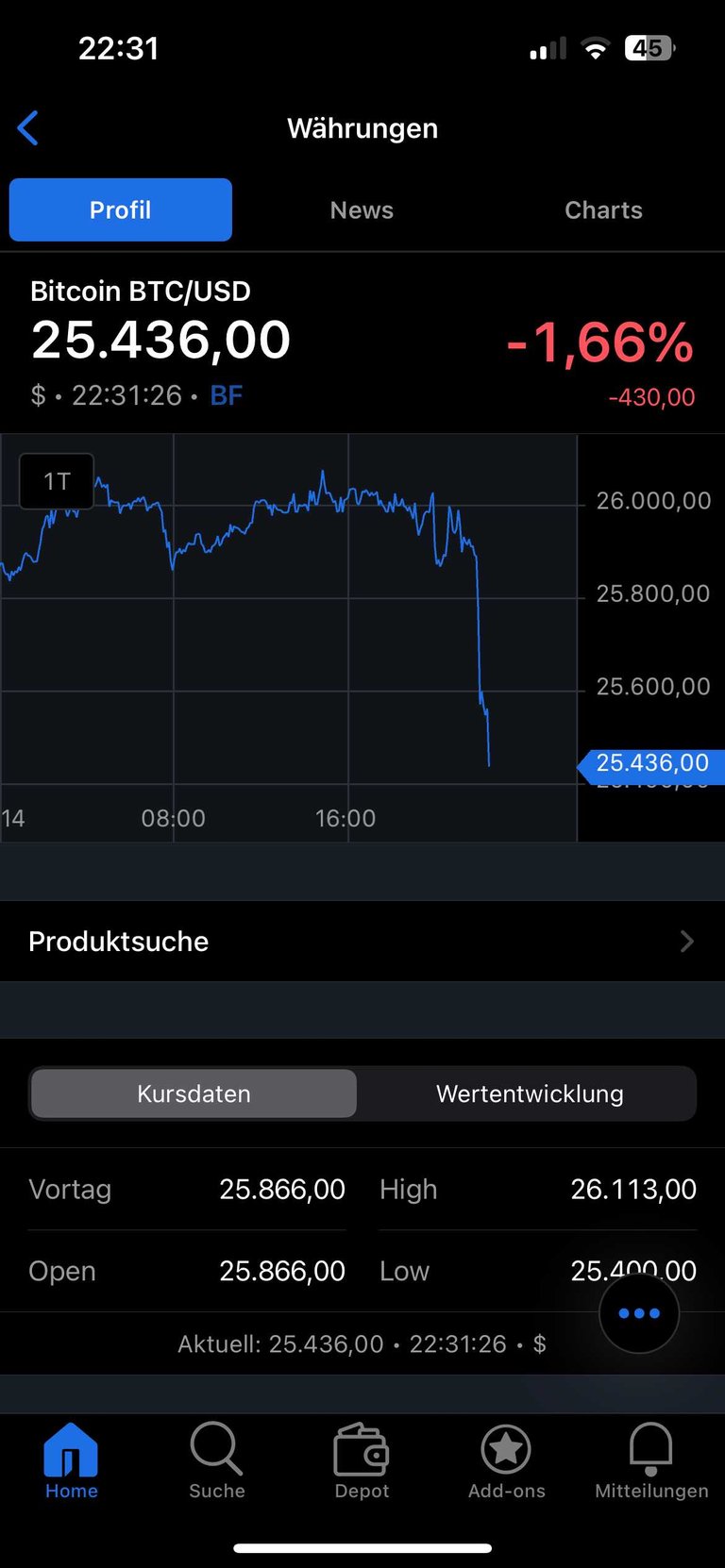This screenshot has width=725, height=1568.
Task: Open the Suche tab
Action: 216,1461
